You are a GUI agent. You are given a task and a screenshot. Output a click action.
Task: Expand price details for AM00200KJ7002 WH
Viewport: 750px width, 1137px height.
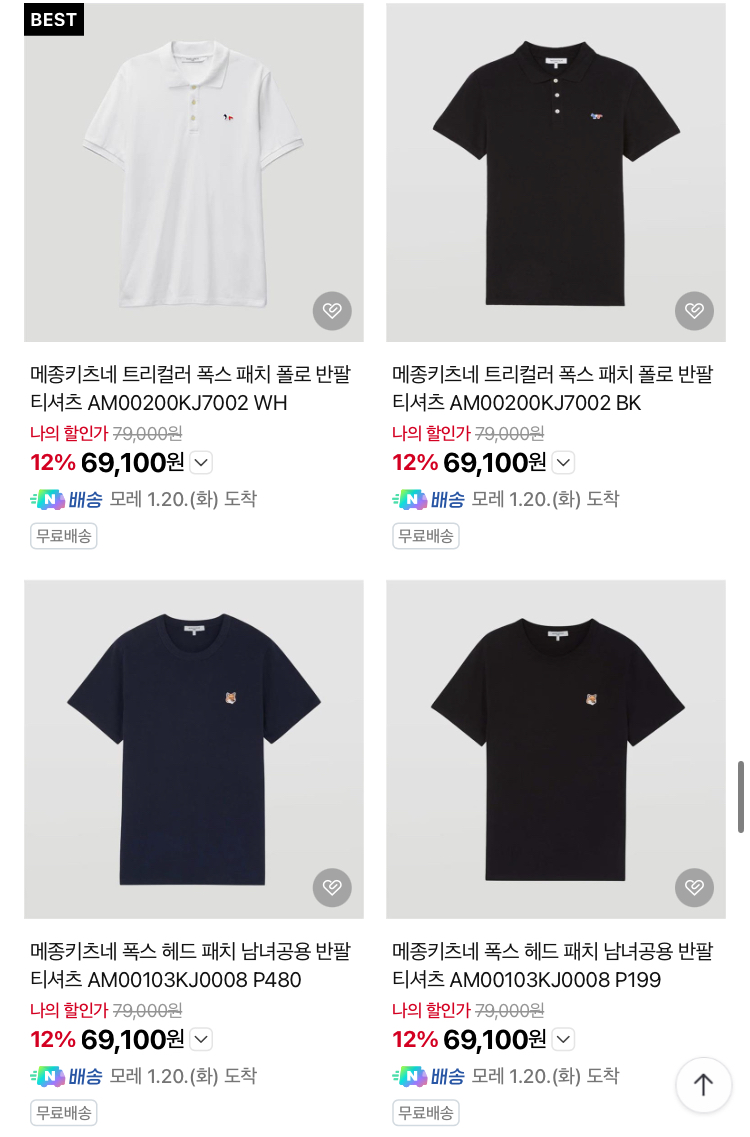click(x=201, y=462)
